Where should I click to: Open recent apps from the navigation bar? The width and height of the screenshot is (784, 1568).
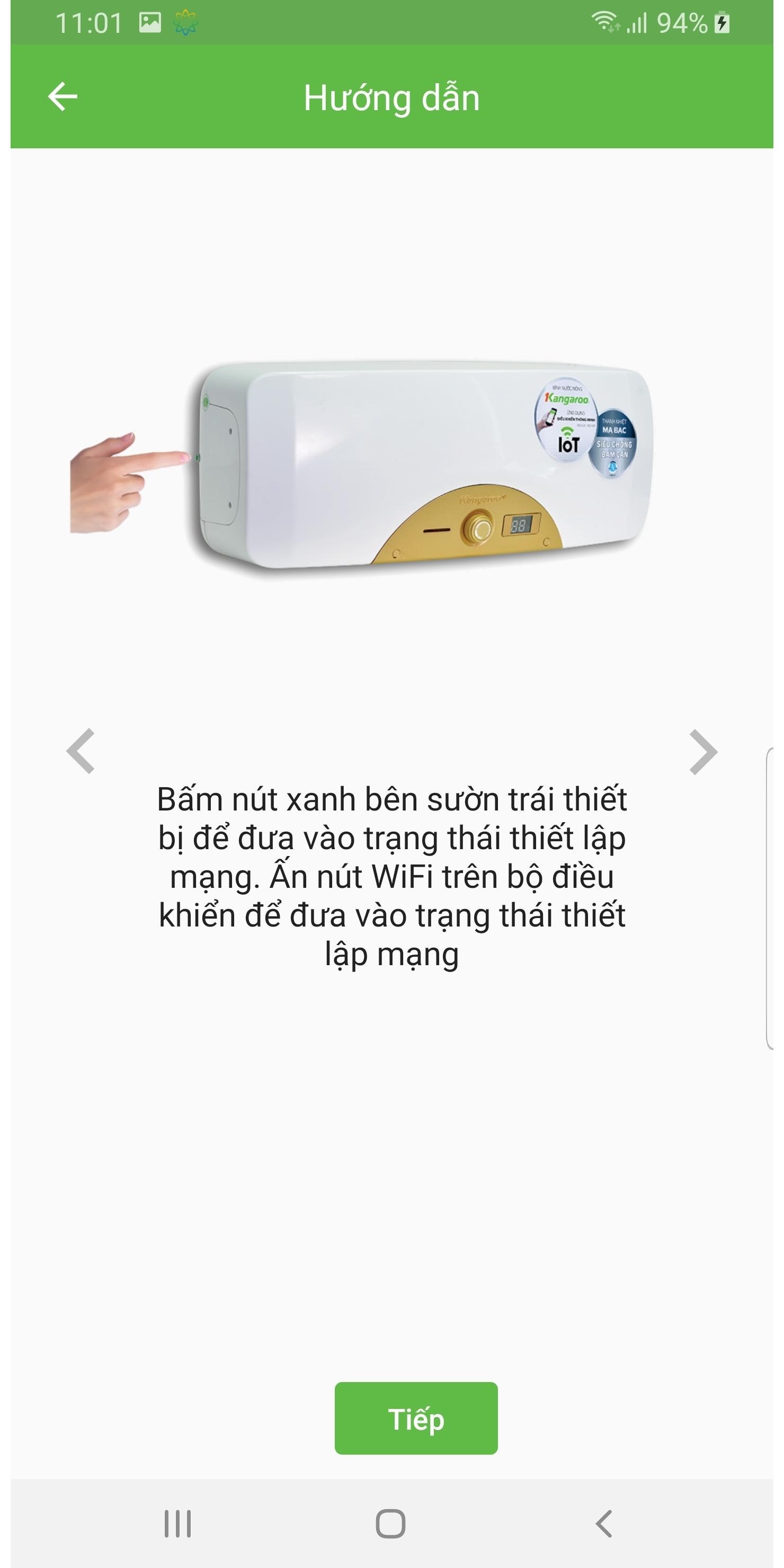tap(178, 1524)
